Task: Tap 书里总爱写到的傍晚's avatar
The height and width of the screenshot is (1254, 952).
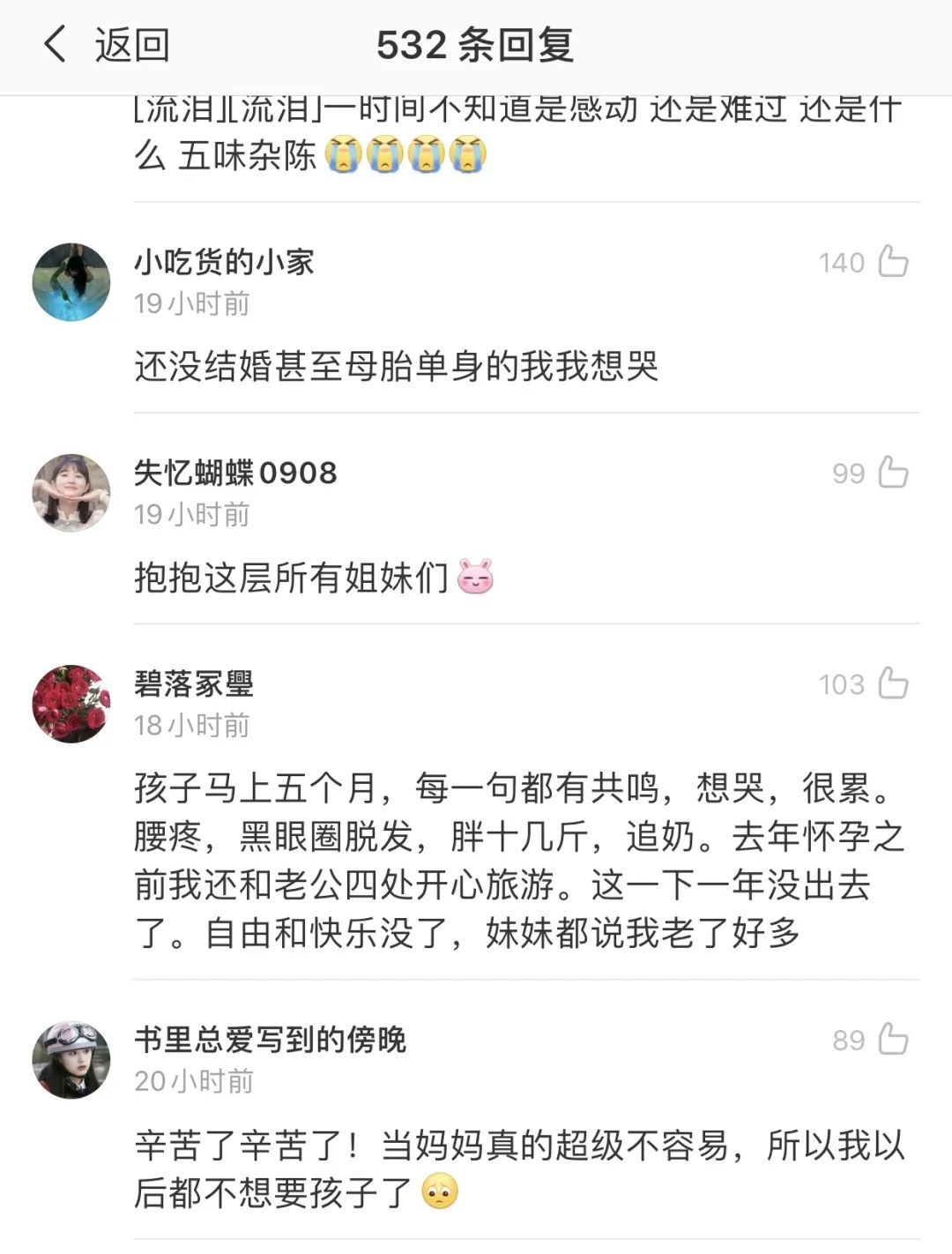Action: (x=71, y=1060)
